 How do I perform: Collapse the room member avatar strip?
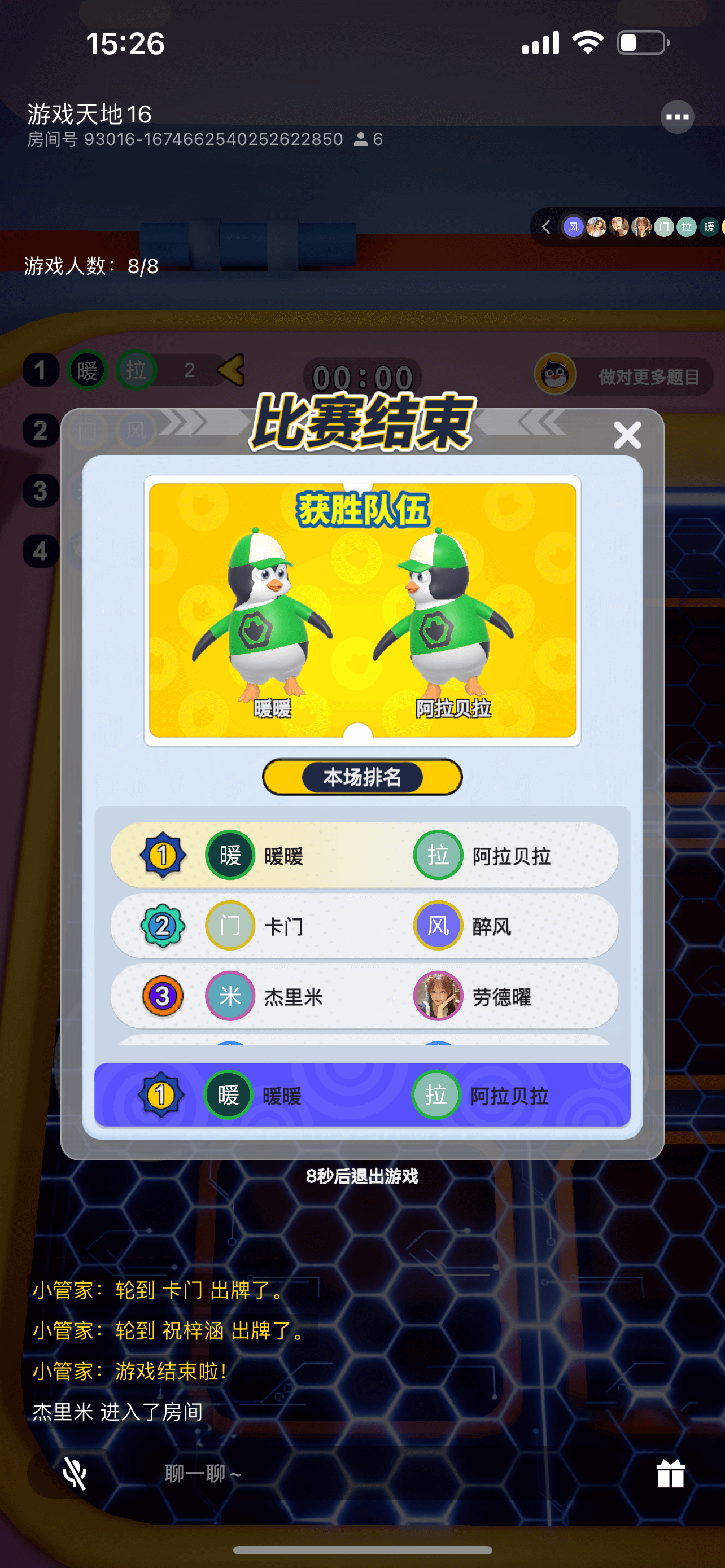[546, 227]
